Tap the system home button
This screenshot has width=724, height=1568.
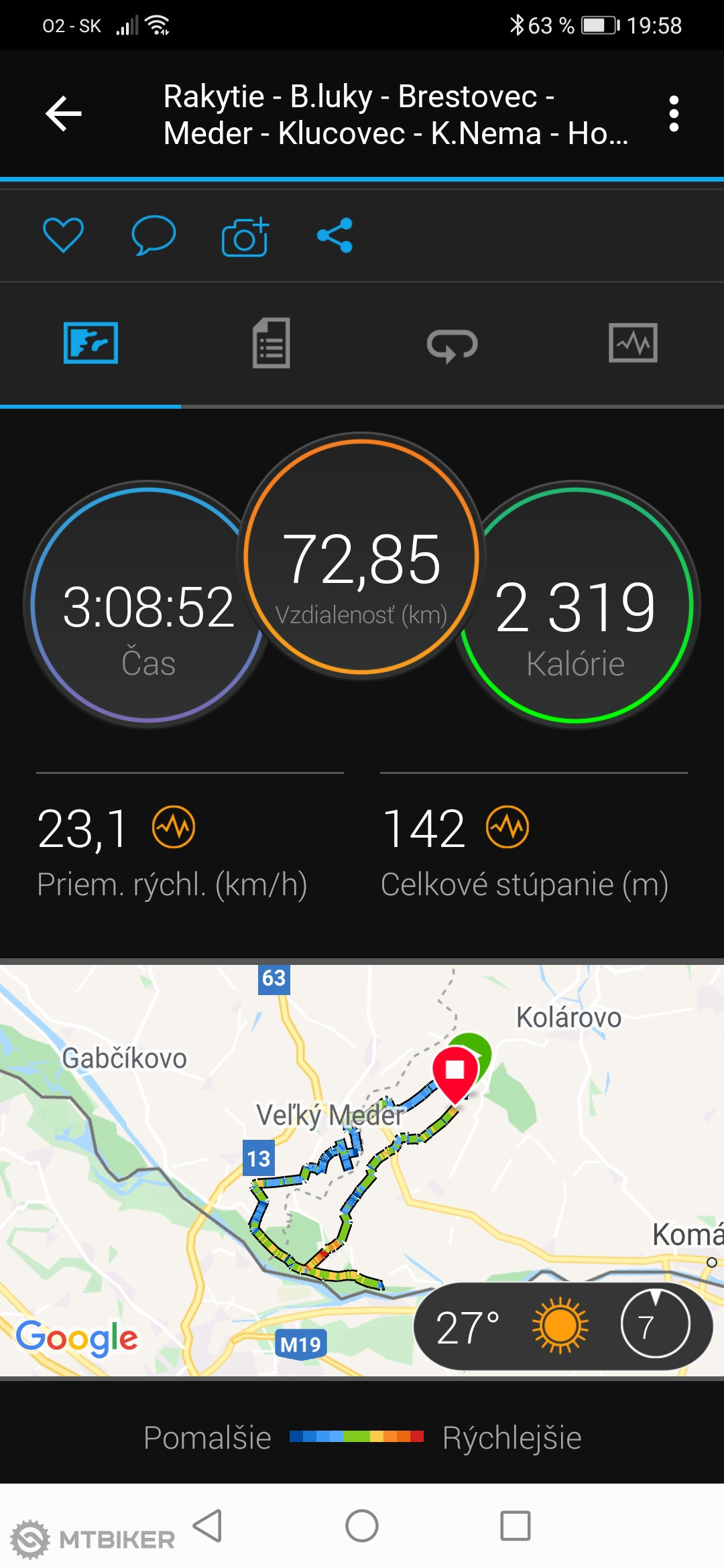click(362, 1526)
